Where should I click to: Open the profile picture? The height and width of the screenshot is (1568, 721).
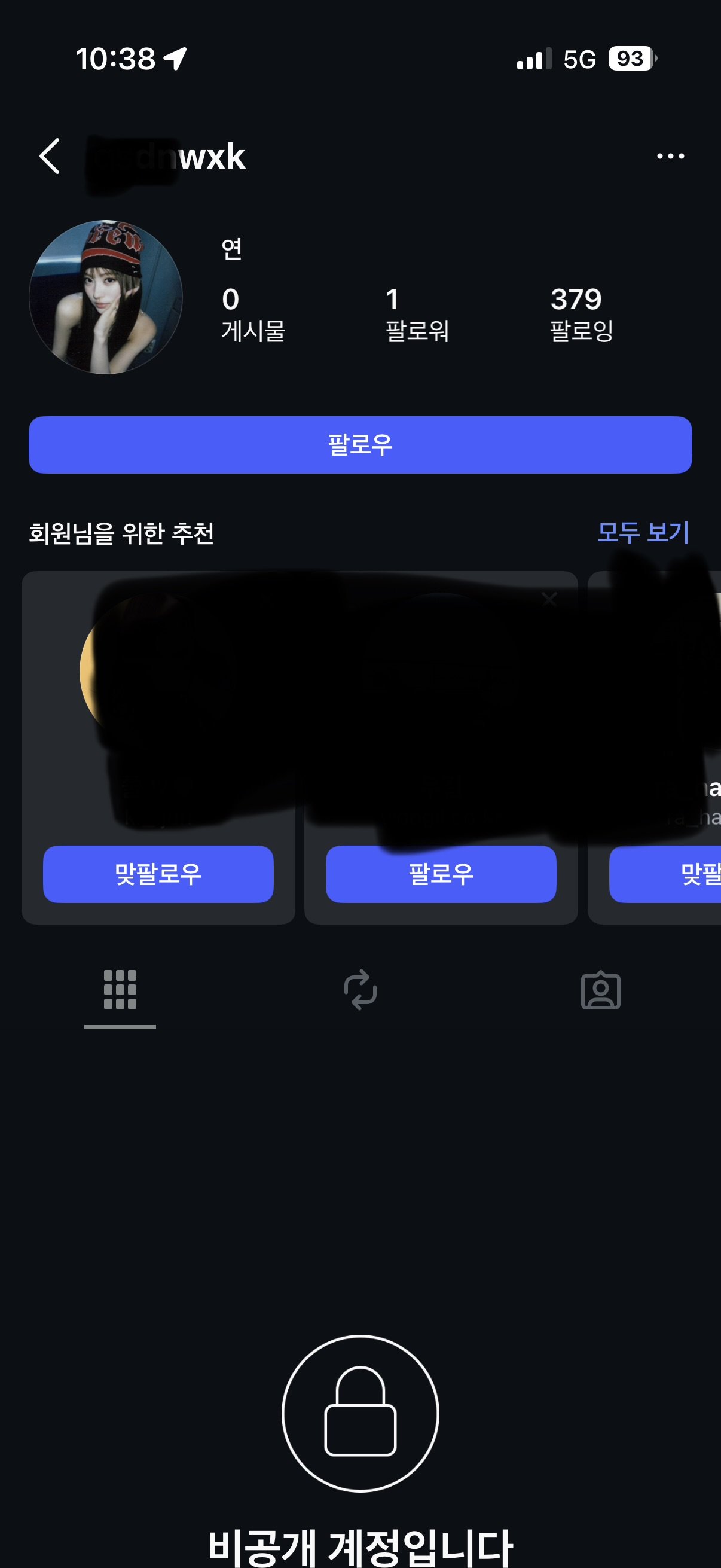tap(106, 297)
